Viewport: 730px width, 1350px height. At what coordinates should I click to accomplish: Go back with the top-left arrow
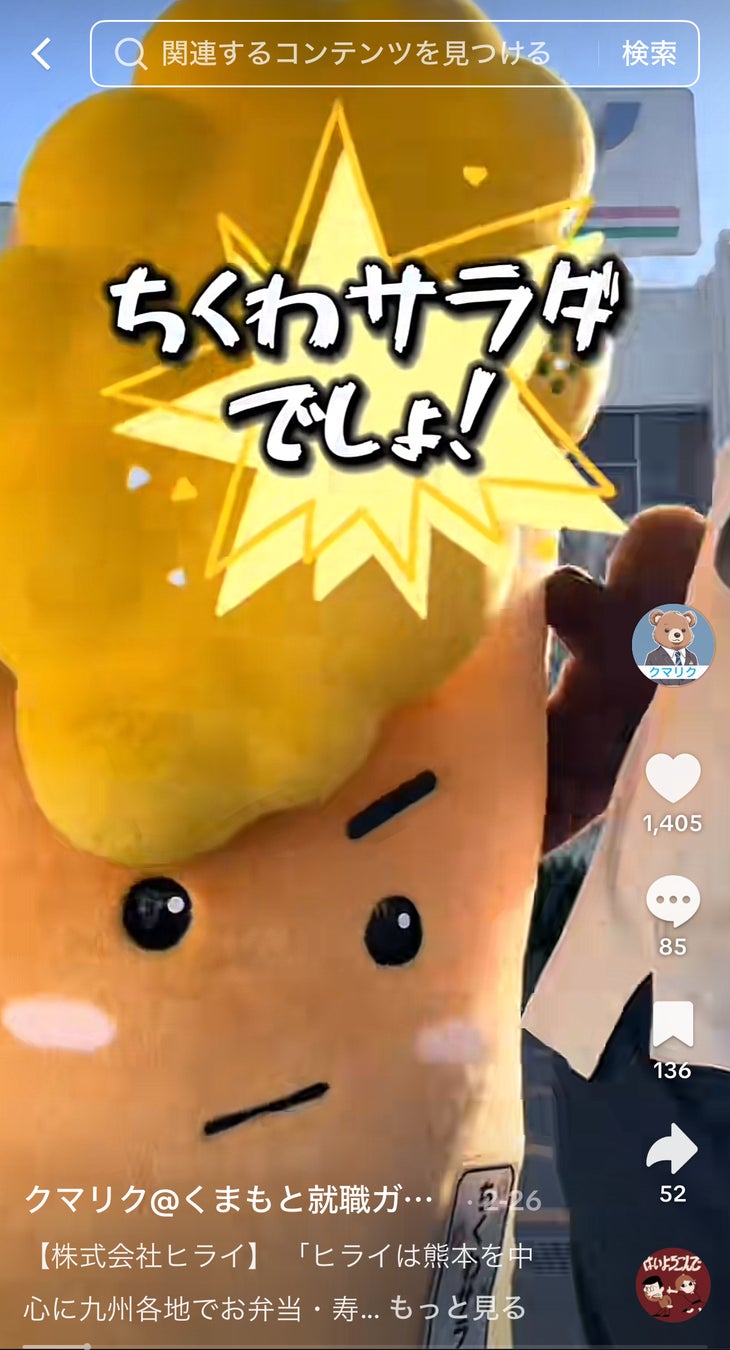coord(41,54)
